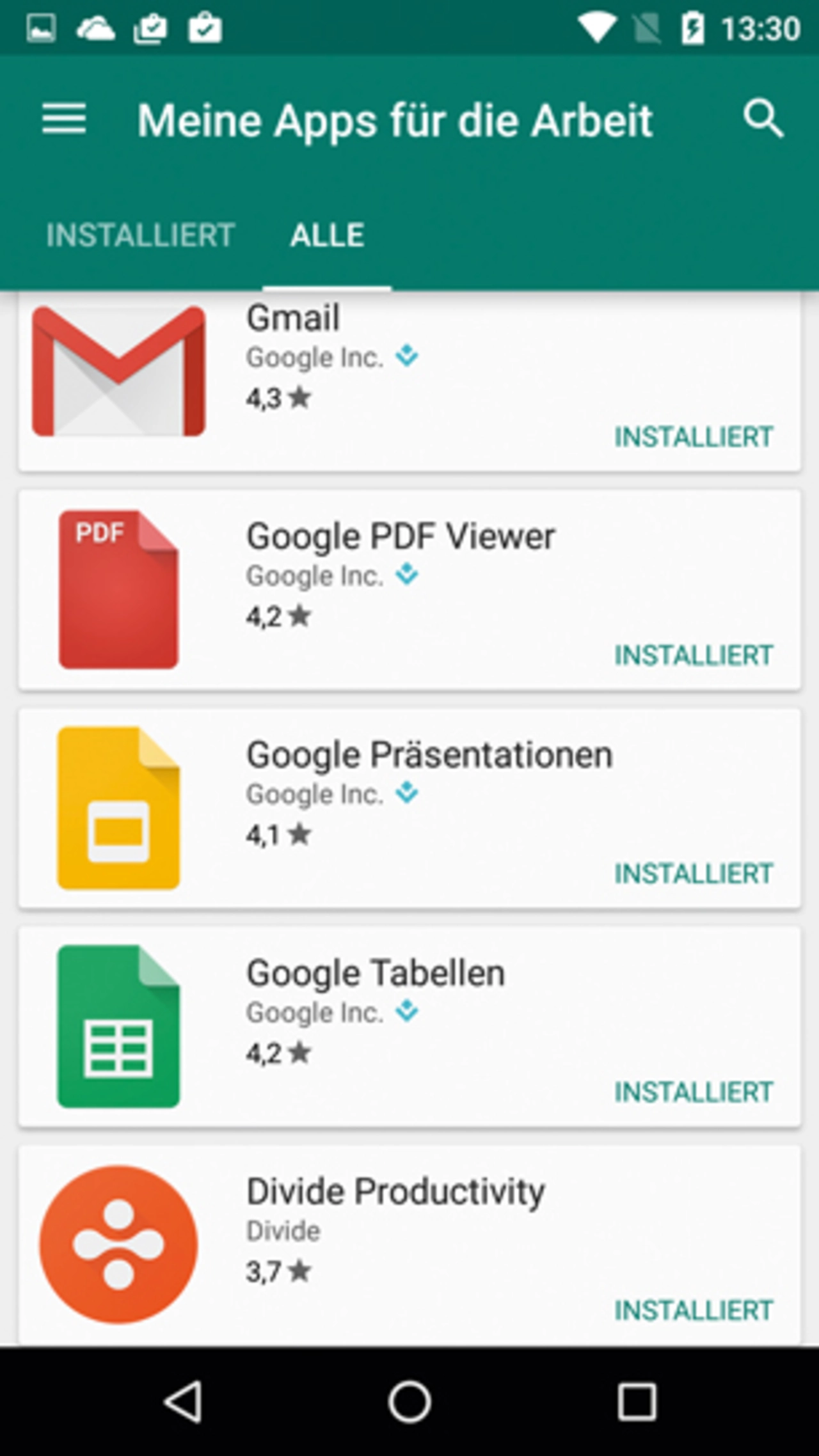Viewport: 819px width, 1456px height.
Task: Open the Gmail app card
Action: point(409,381)
